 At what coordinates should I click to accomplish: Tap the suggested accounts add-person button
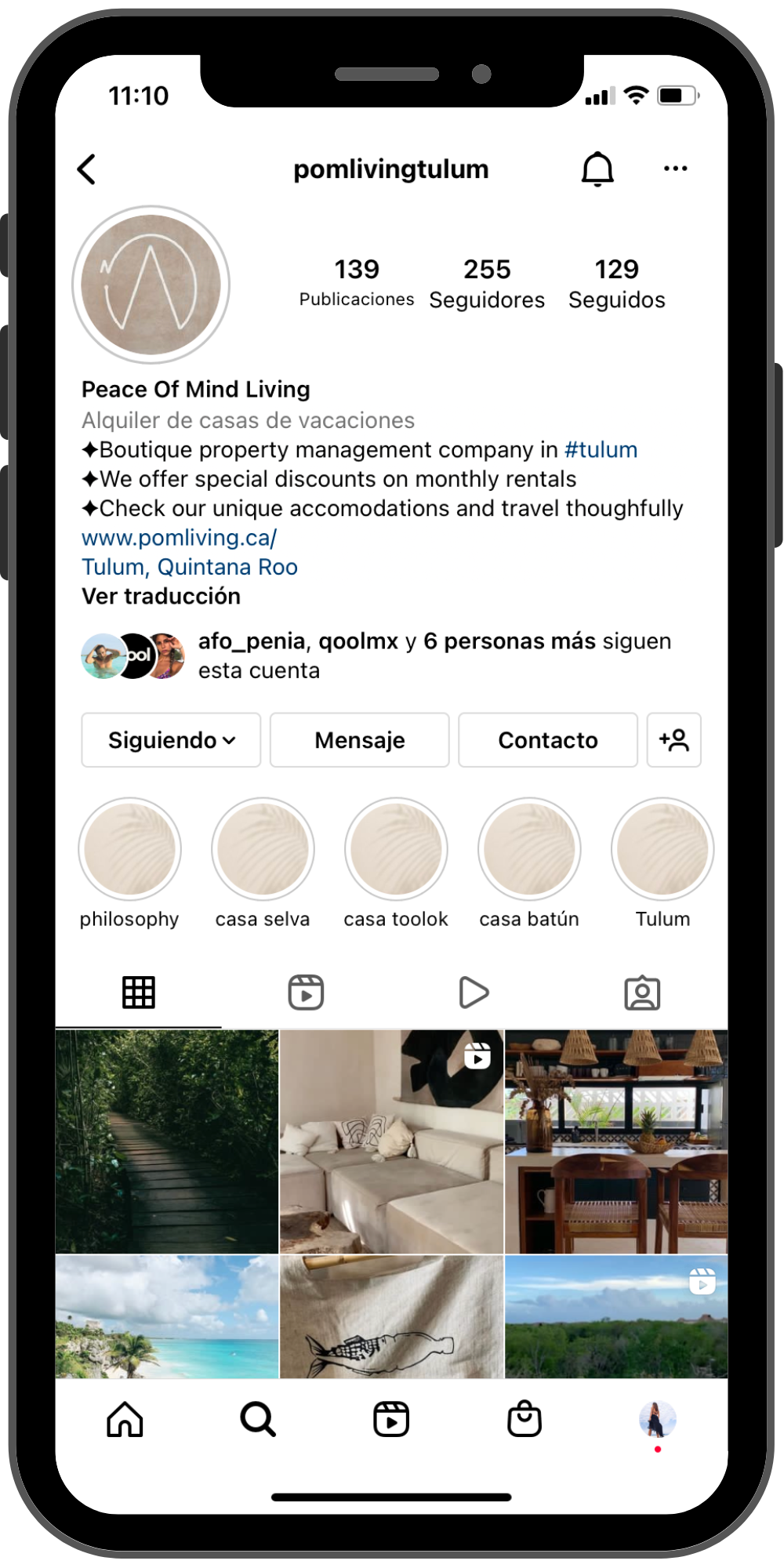click(x=674, y=740)
